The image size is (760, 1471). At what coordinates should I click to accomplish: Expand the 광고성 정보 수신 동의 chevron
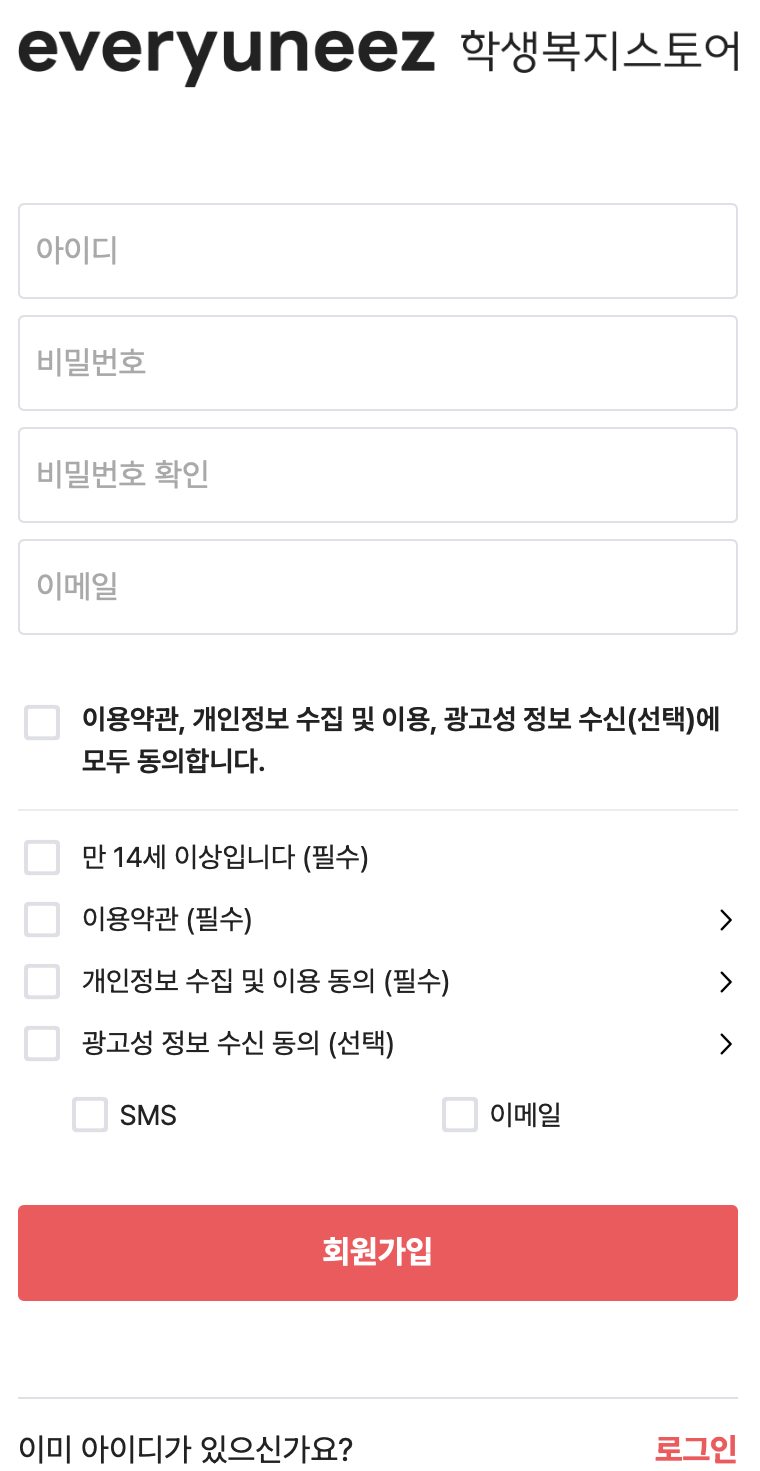726,1043
